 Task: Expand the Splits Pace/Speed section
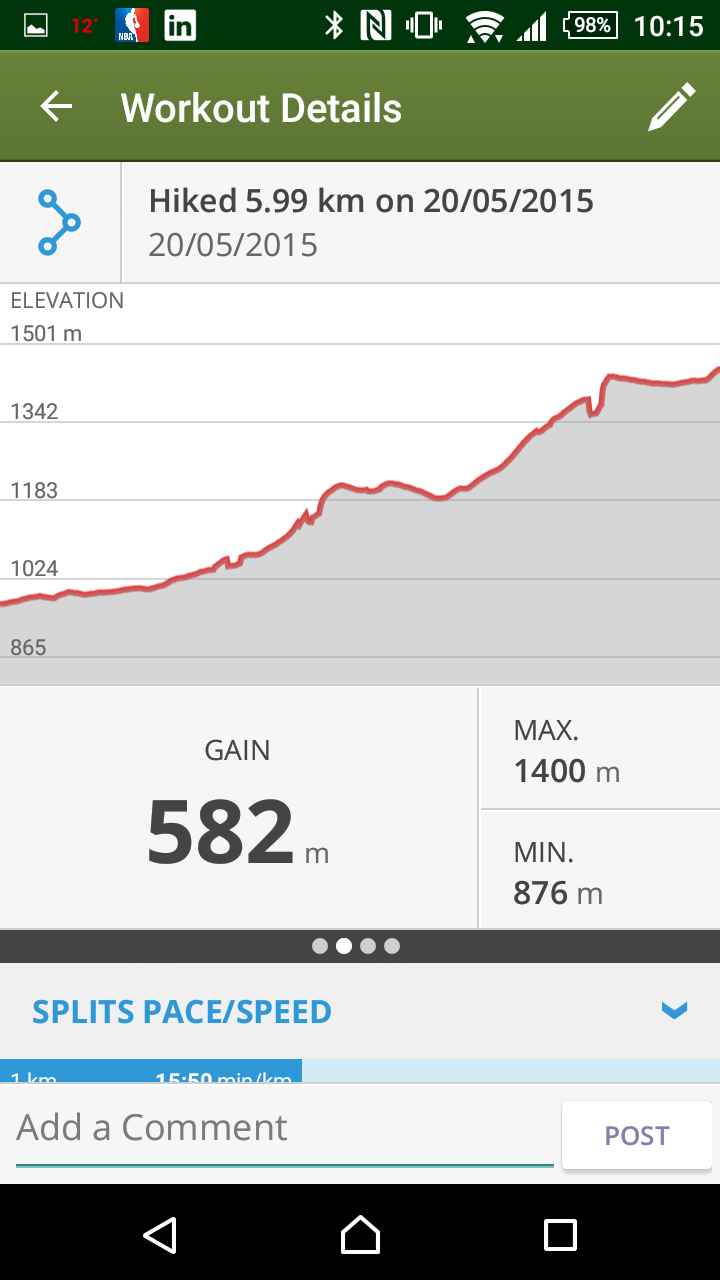pyautogui.click(x=675, y=1011)
